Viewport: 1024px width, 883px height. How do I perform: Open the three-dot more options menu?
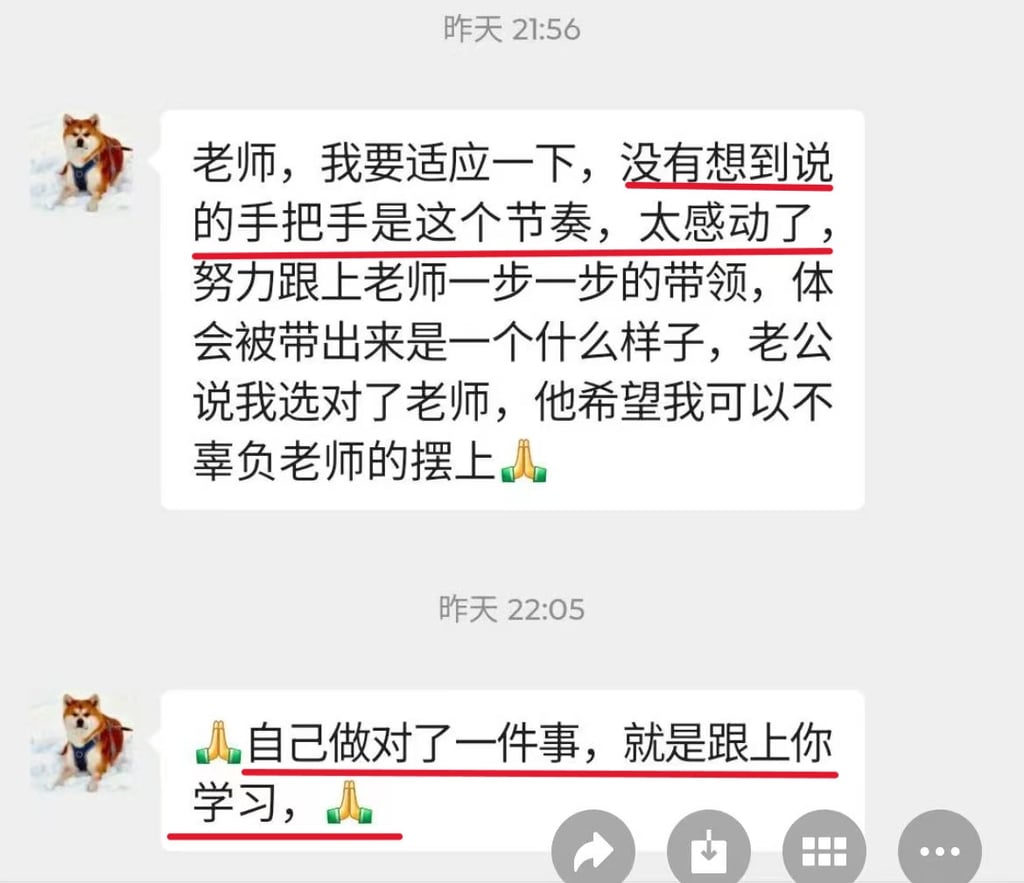click(x=939, y=851)
